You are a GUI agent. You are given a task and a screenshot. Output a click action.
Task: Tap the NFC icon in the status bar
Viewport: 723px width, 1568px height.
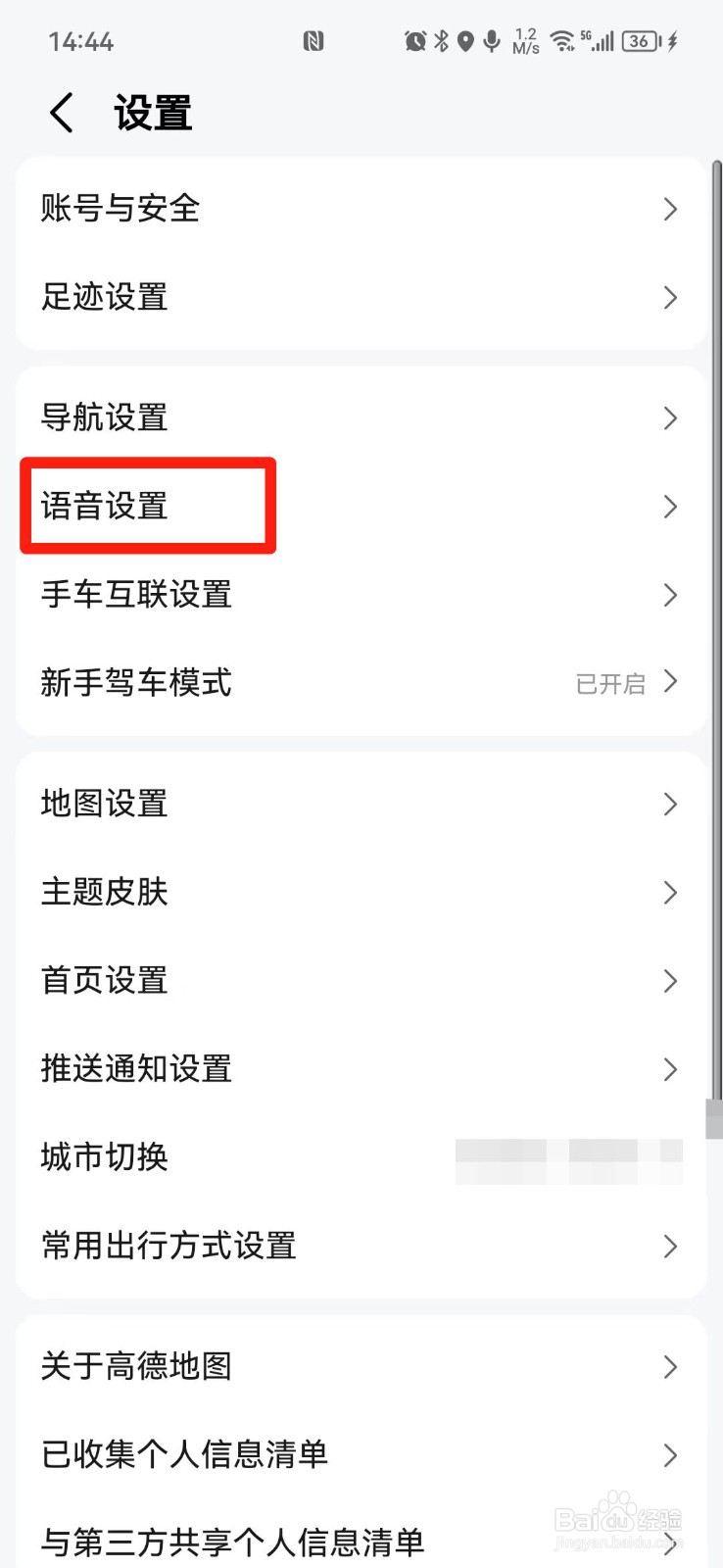313,41
